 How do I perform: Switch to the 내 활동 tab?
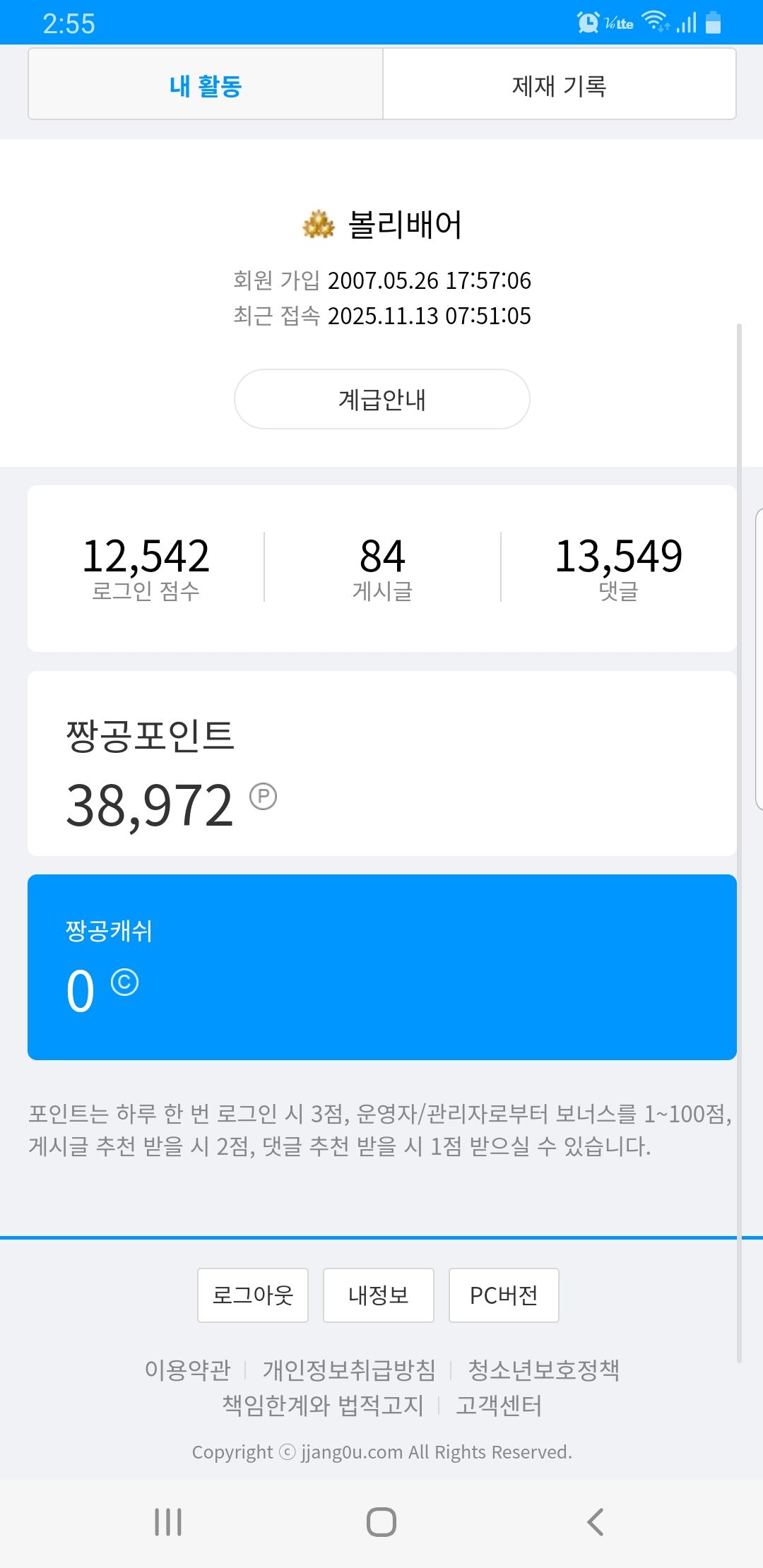(x=206, y=85)
